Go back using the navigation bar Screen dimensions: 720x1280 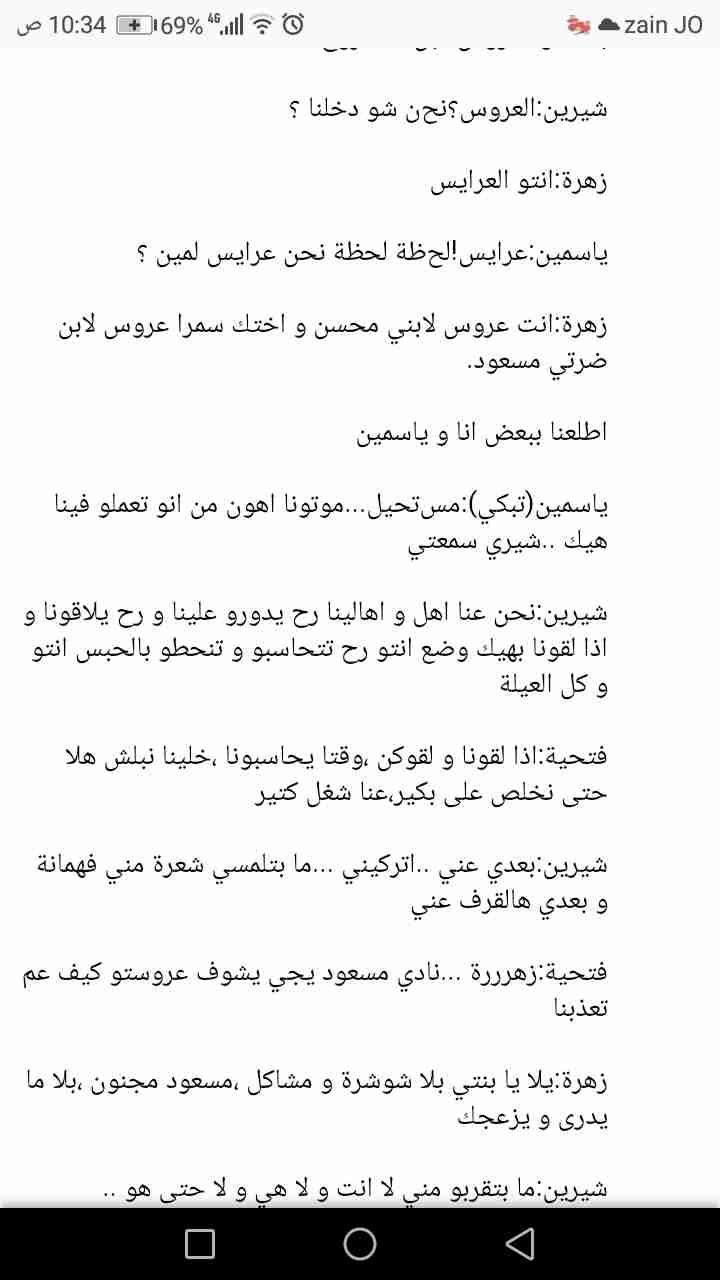[x=519, y=1243]
